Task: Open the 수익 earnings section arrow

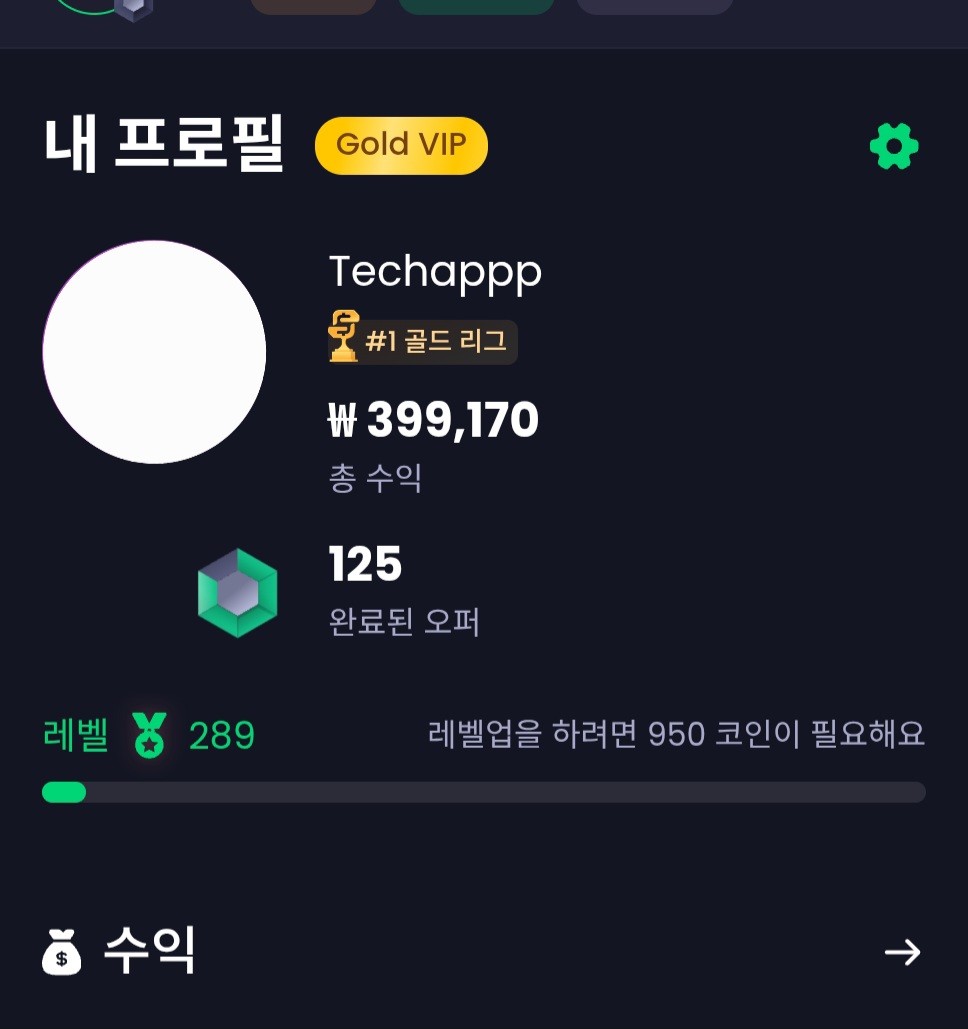Action: pyautogui.click(x=902, y=952)
